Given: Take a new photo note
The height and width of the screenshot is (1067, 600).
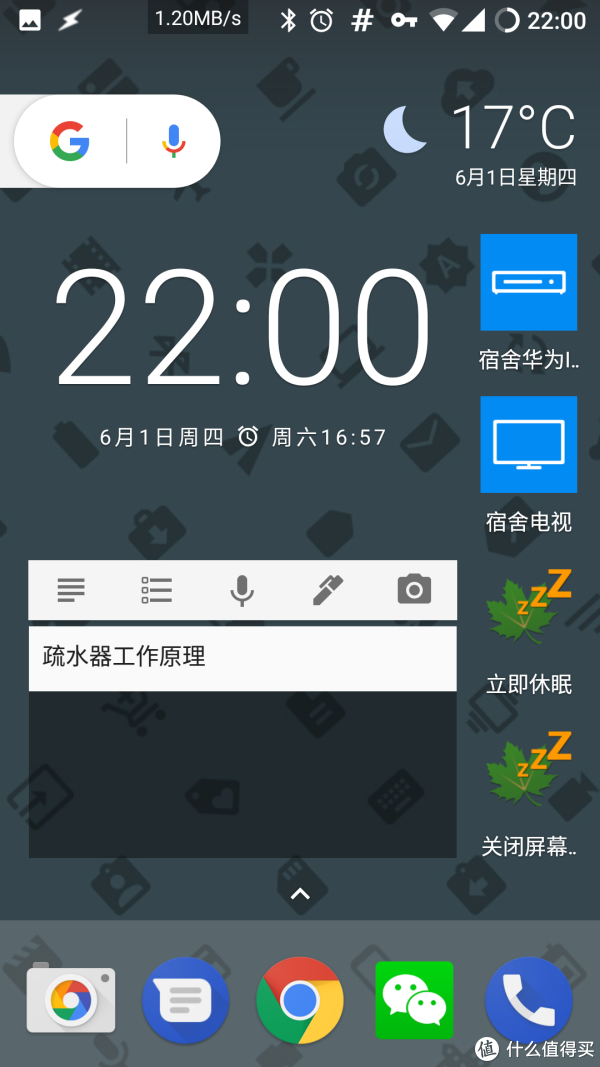Looking at the screenshot, I should (x=414, y=589).
